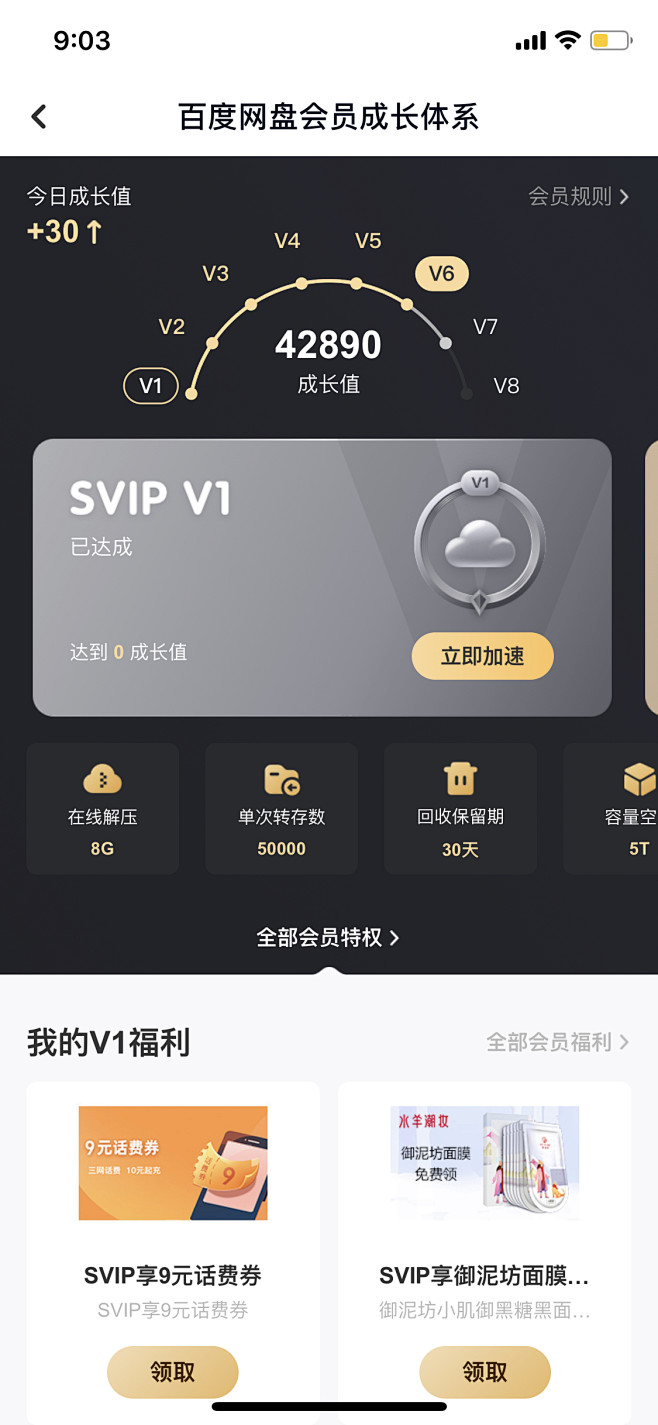The height and width of the screenshot is (1425, 658).
Task: Claim the 御泥坊面膜 benefit with 领取
Action: tap(484, 1372)
